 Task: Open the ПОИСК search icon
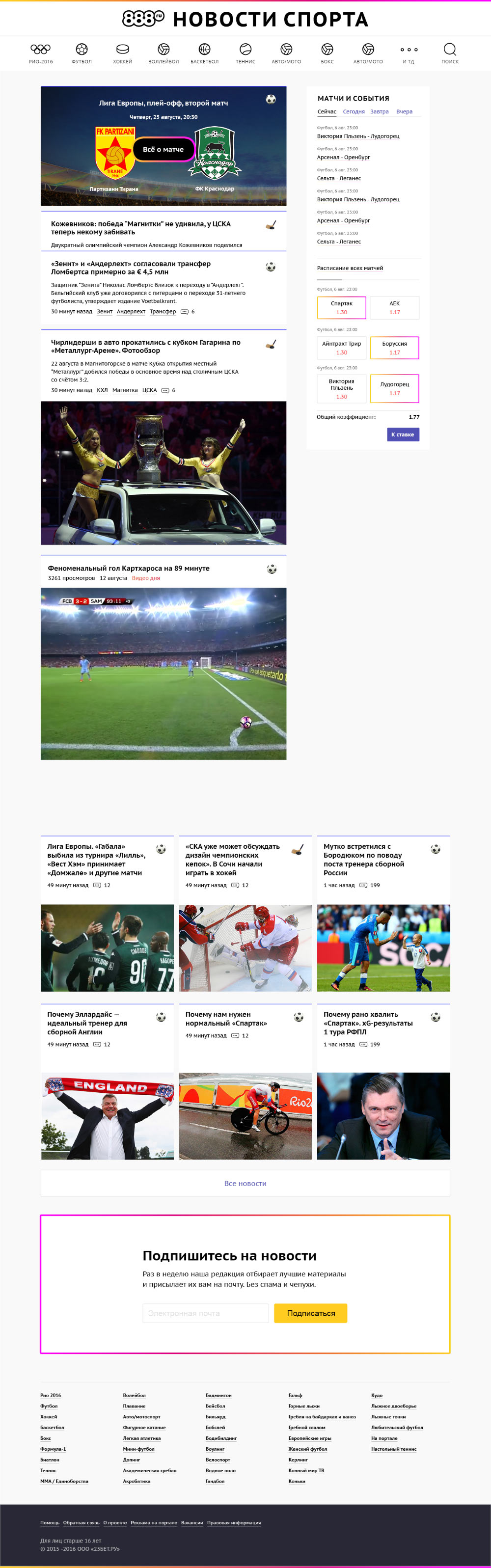pos(450,51)
